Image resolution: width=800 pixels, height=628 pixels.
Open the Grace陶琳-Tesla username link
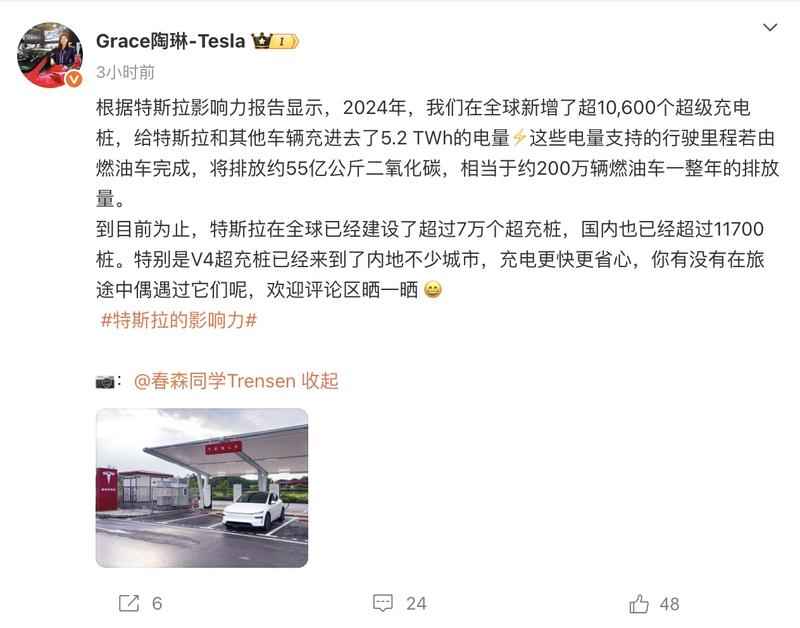[170, 41]
